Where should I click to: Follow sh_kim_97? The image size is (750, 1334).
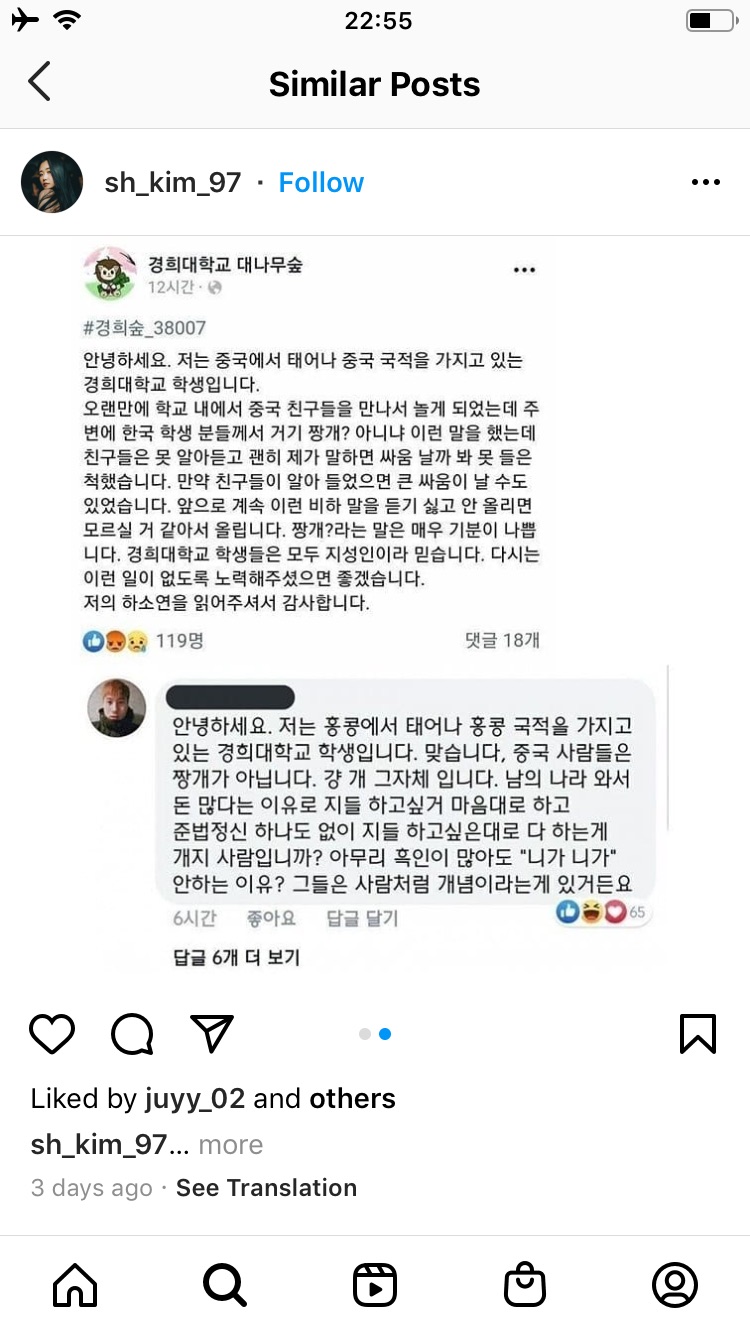click(320, 183)
